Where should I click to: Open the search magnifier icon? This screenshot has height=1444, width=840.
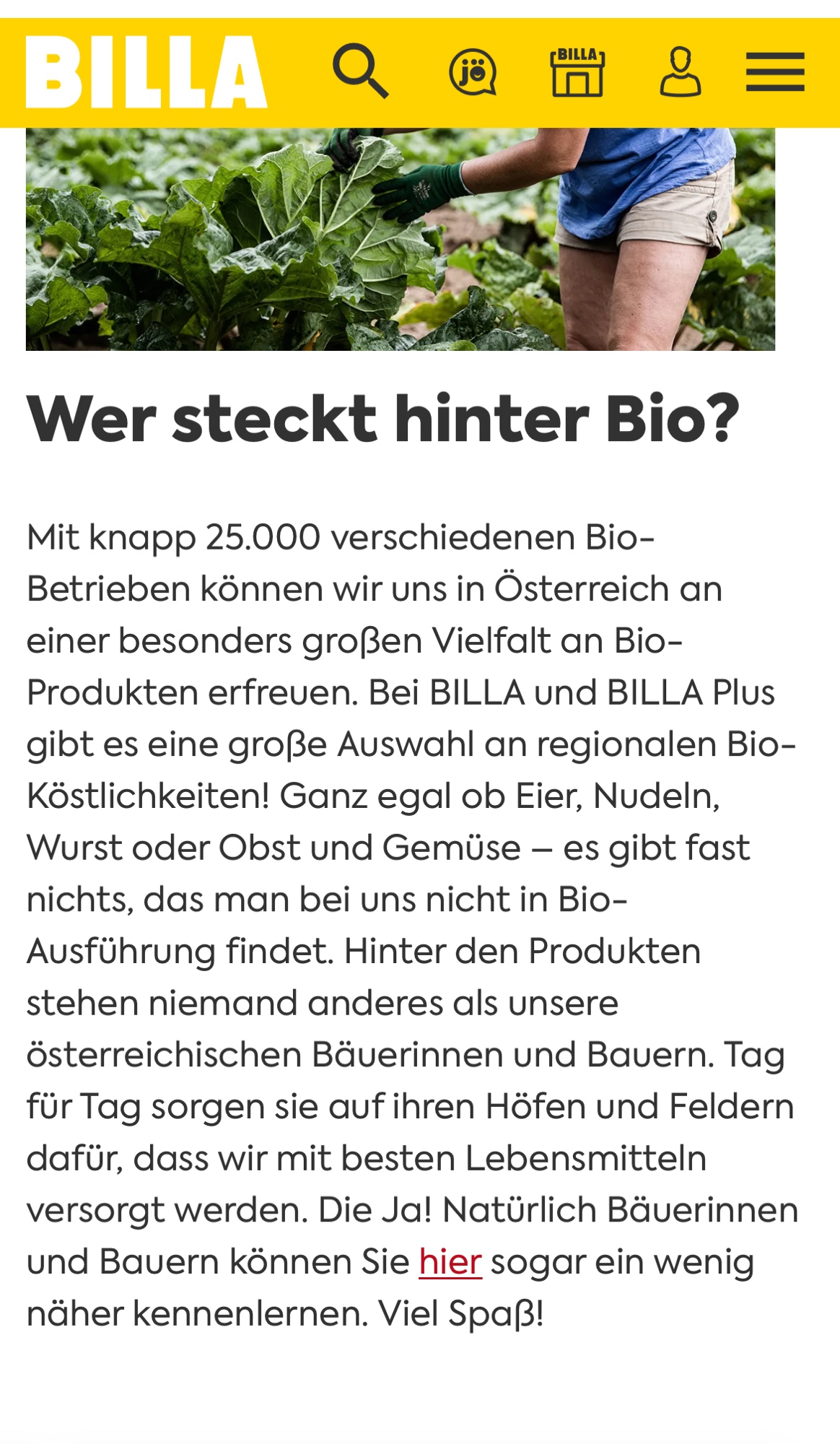tap(360, 71)
